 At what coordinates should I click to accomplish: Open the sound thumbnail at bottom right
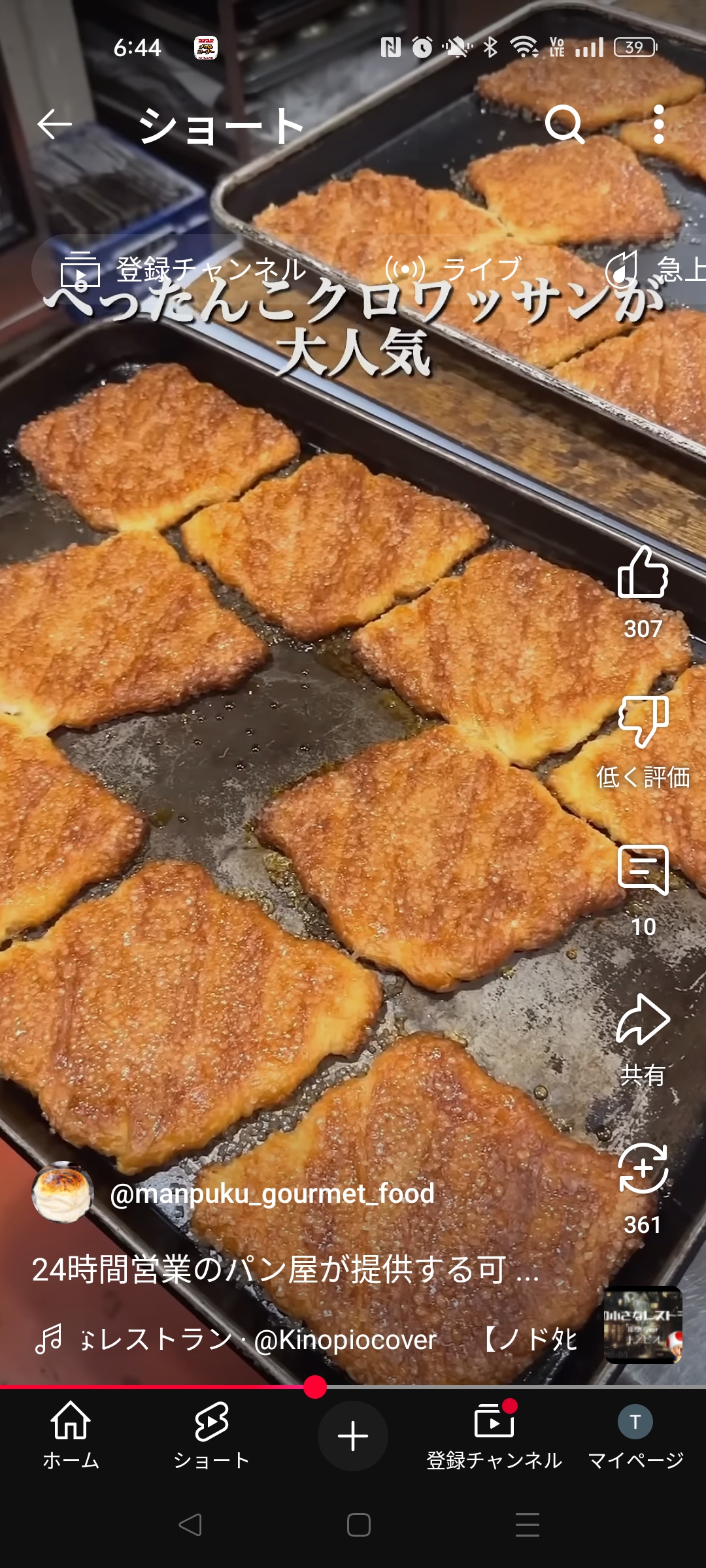(x=643, y=1325)
